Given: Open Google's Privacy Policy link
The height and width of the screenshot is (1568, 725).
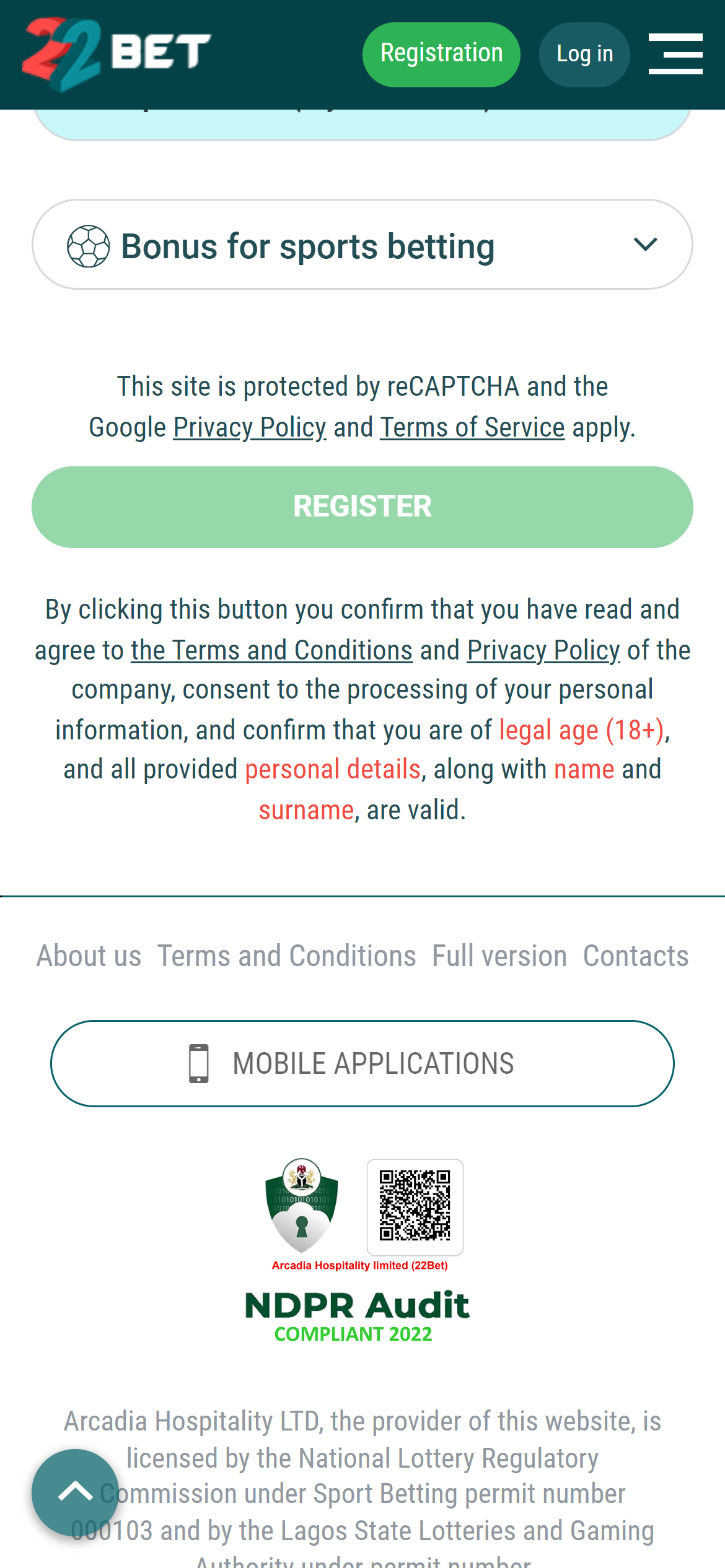Looking at the screenshot, I should pyautogui.click(x=249, y=428).
